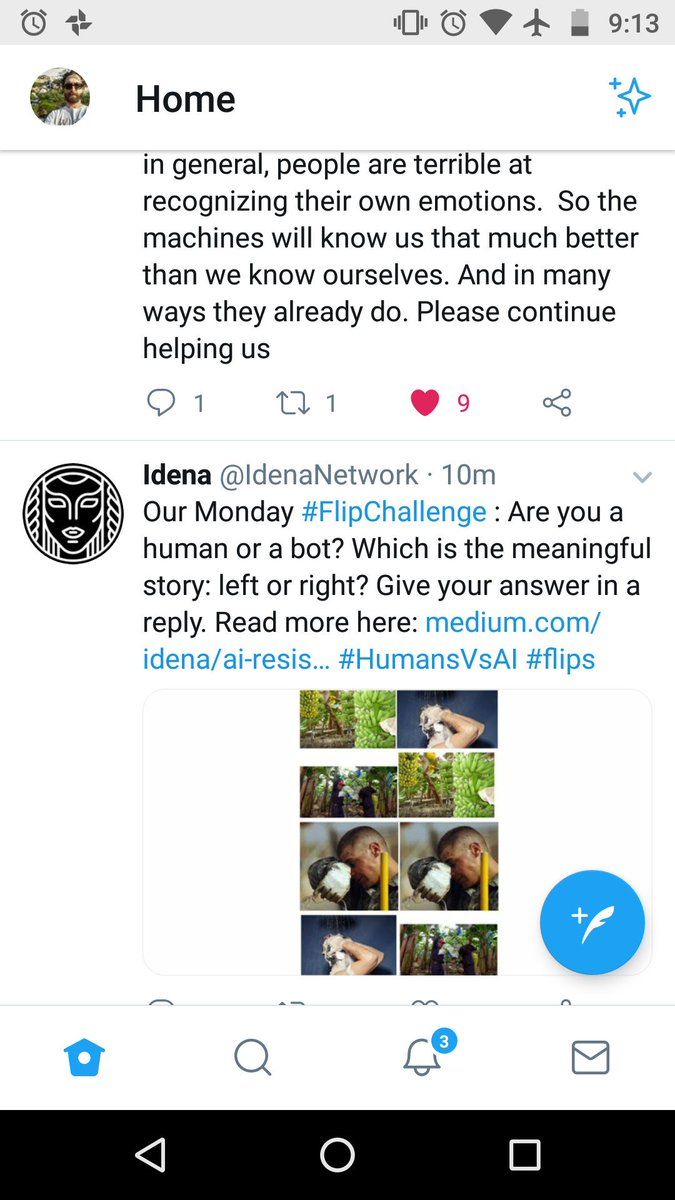Switch to the Home tab

pyautogui.click(x=84, y=1057)
